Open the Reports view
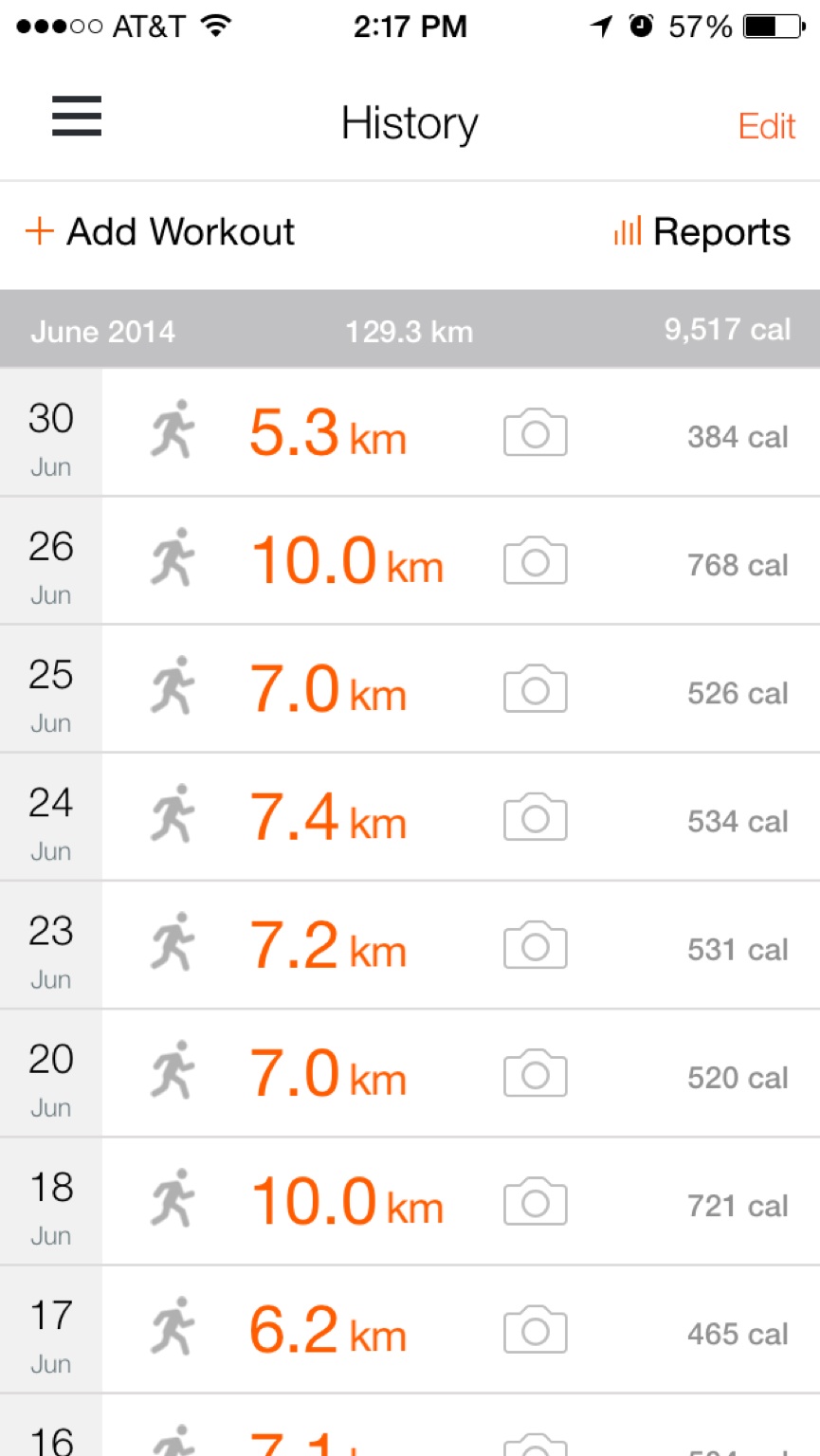 coord(702,232)
